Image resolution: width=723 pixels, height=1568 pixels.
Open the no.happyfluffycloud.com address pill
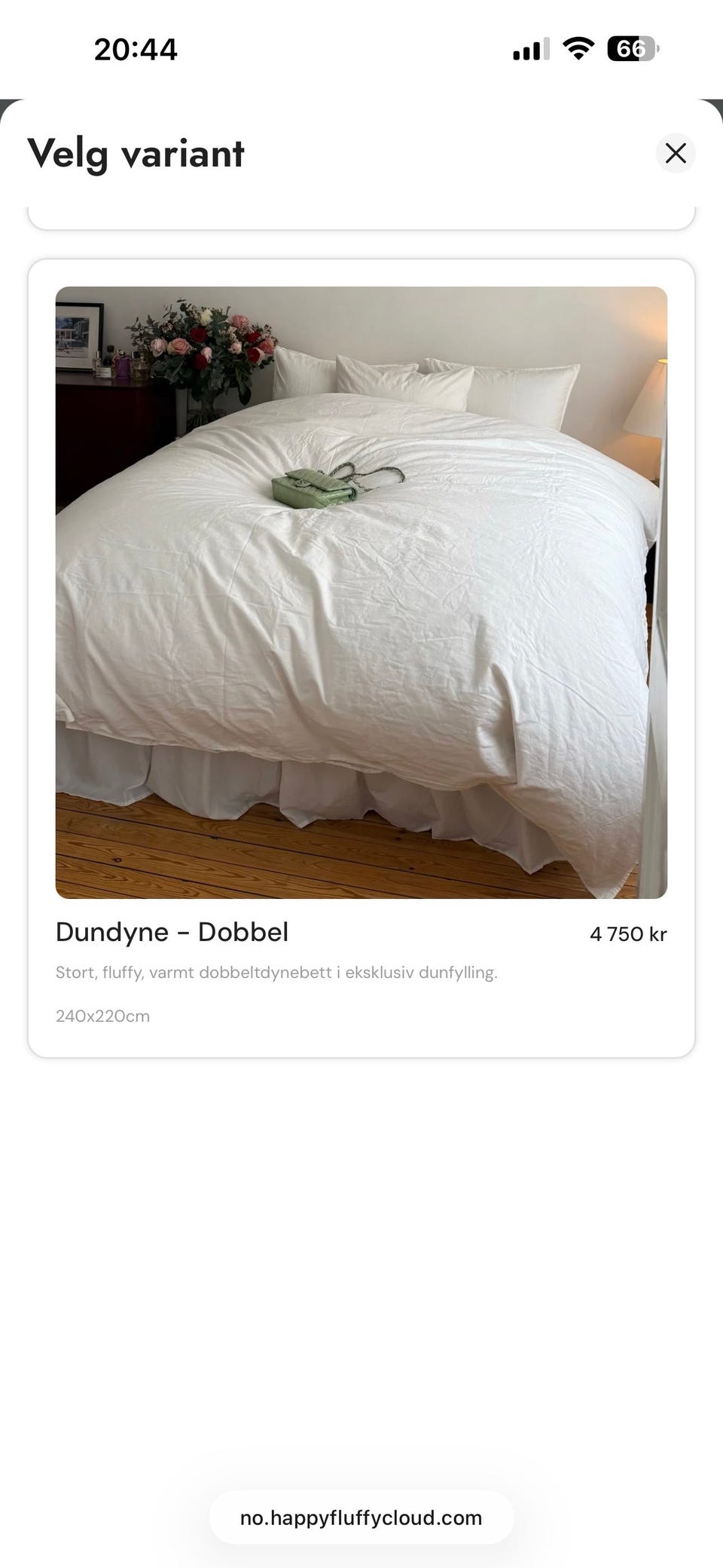[x=361, y=1518]
